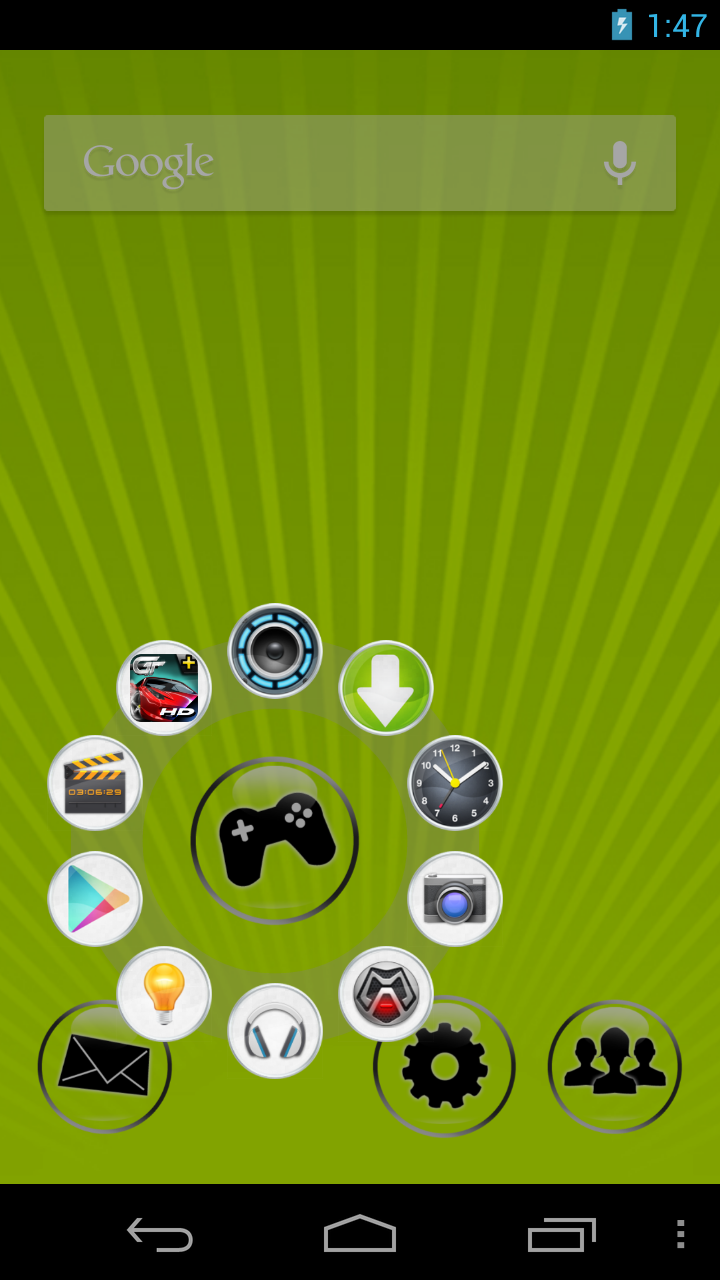Go back with the navigation arrow
Image resolution: width=720 pixels, height=1280 pixels.
160,1235
